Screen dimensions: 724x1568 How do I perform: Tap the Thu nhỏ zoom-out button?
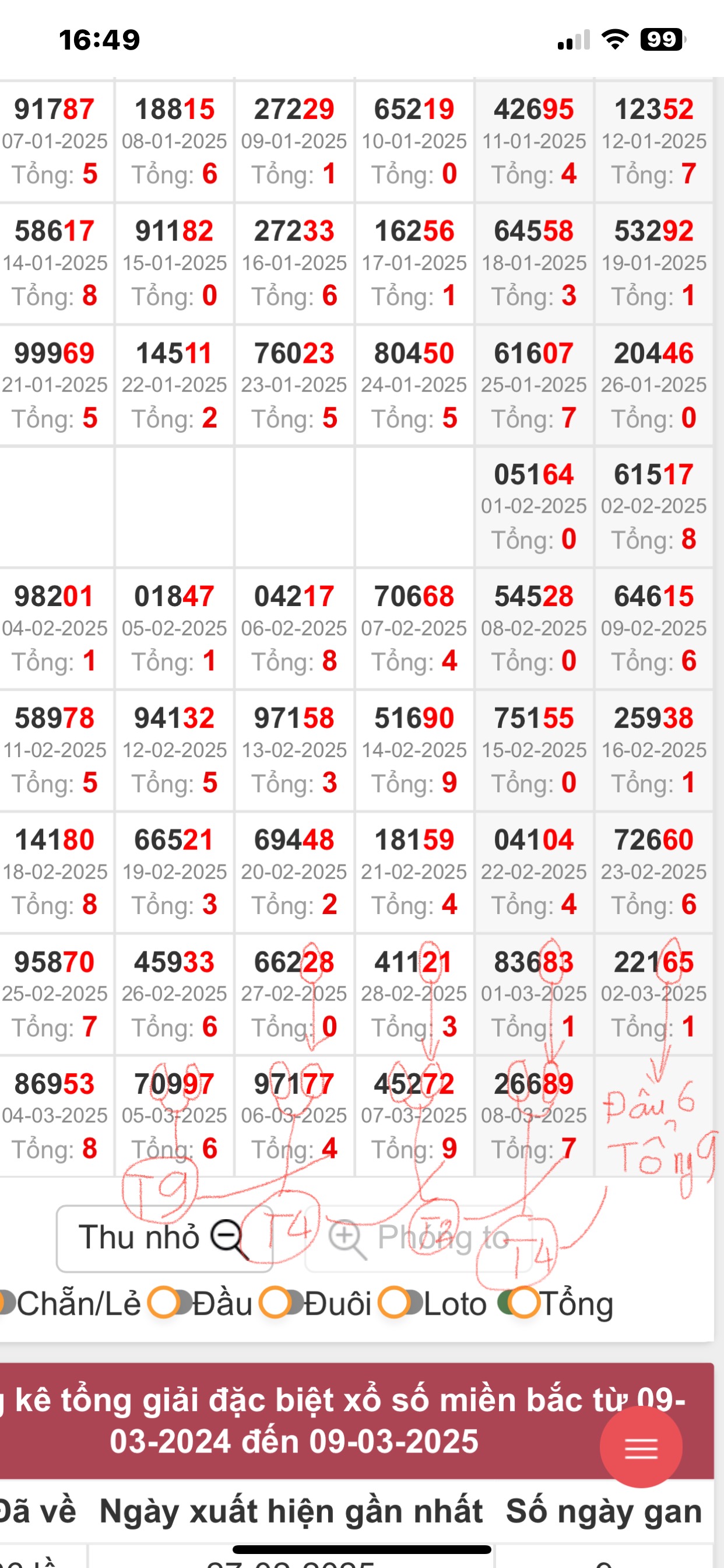(x=164, y=1238)
